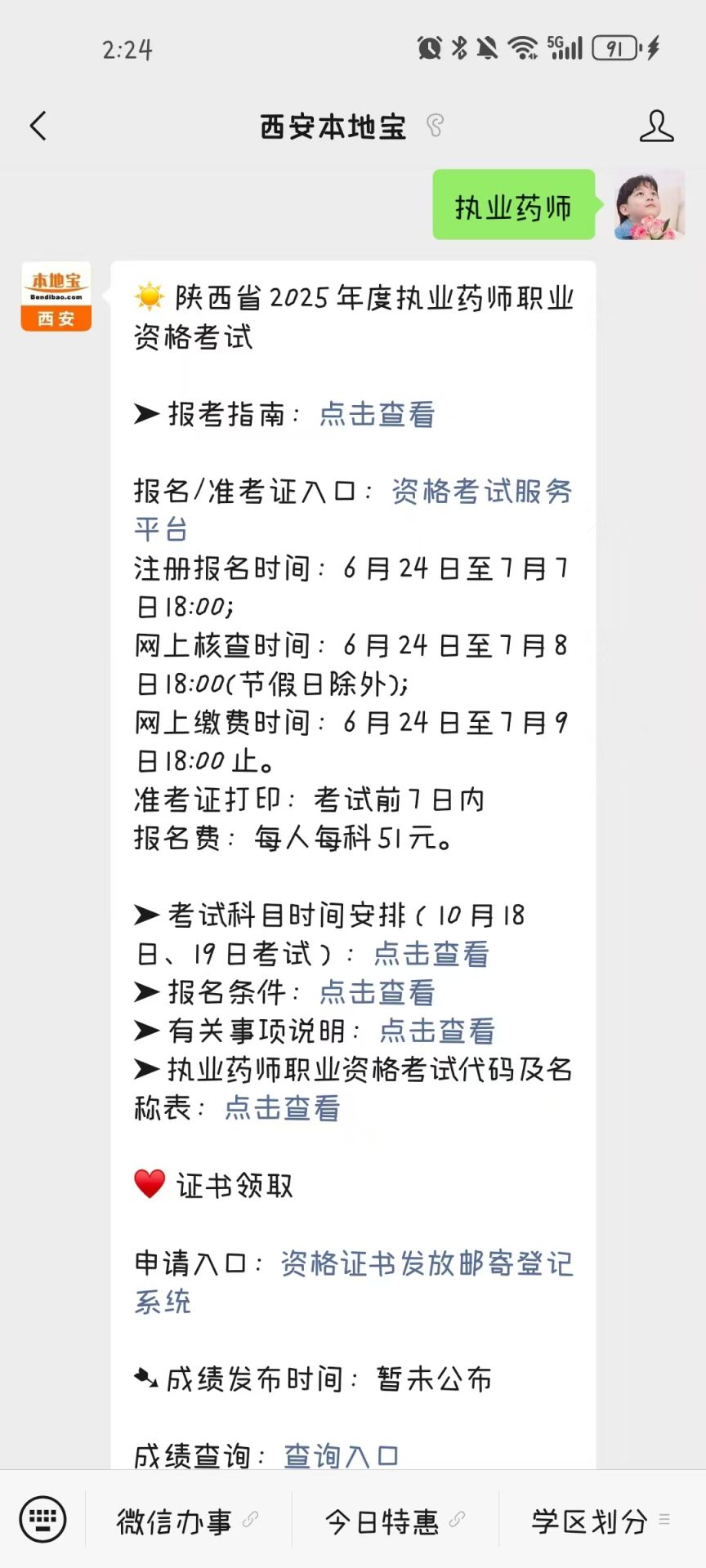Open the account profile icon
The width and height of the screenshot is (706, 1568).
656,126
